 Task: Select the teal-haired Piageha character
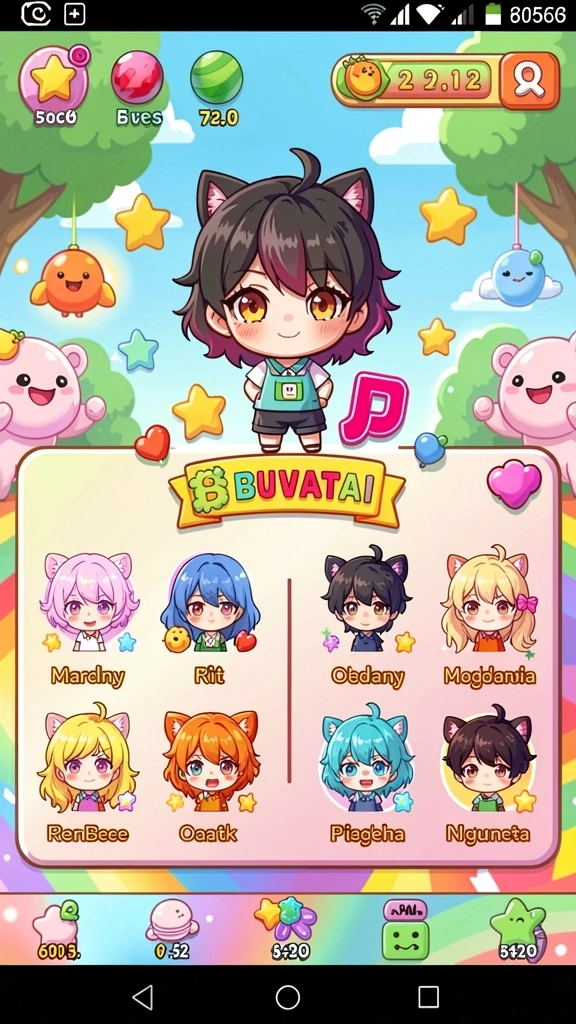(x=366, y=758)
